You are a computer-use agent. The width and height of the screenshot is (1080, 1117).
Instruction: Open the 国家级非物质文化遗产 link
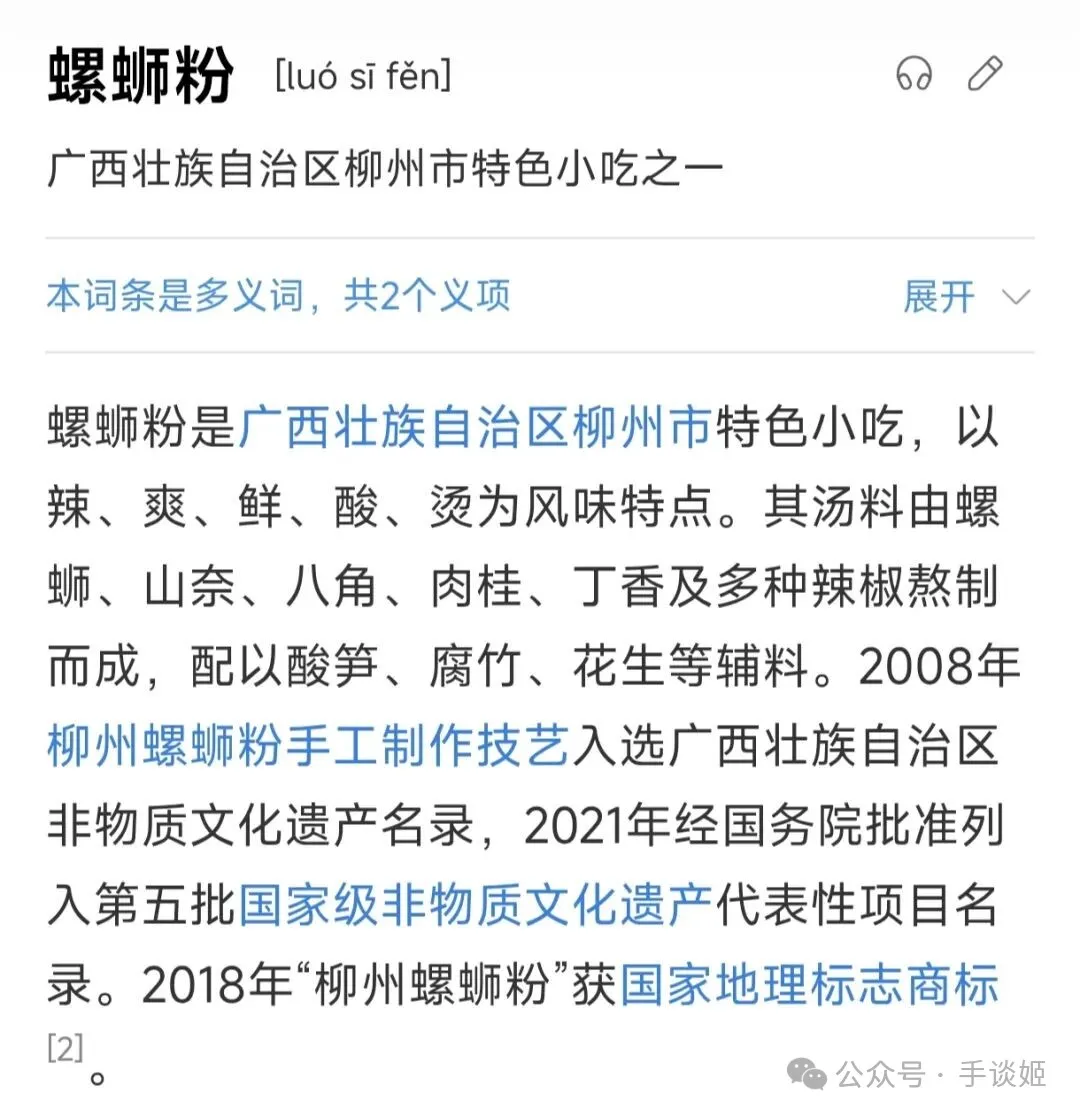[475, 905]
